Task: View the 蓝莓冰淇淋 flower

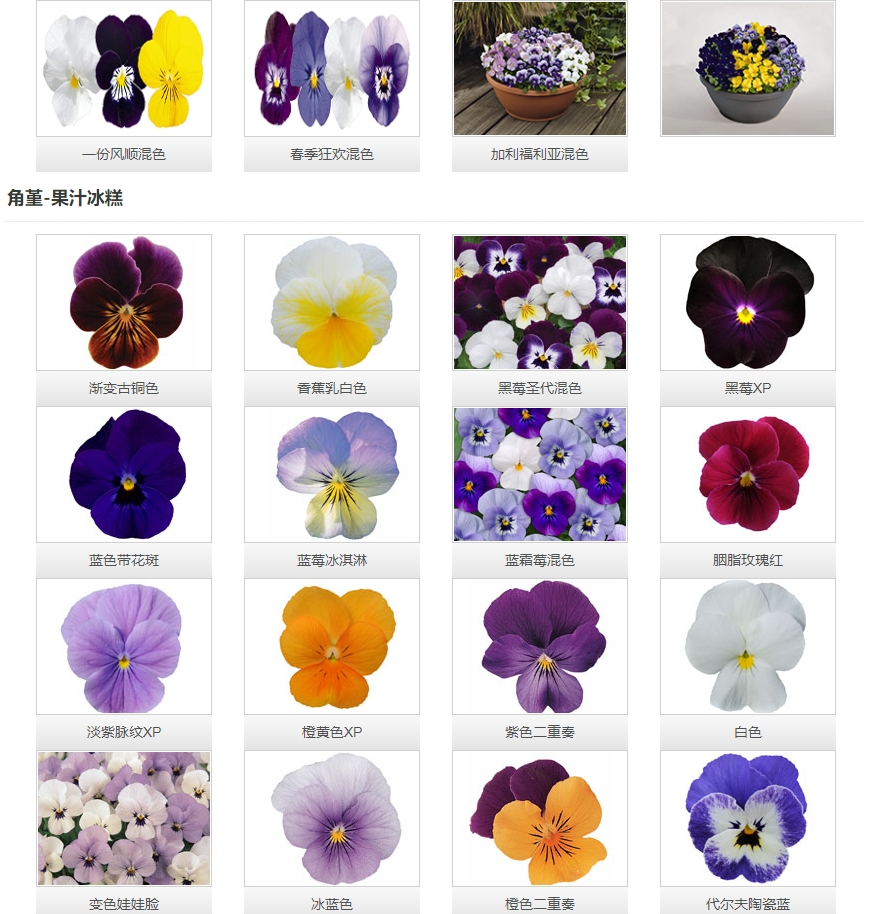Action: tap(331, 475)
